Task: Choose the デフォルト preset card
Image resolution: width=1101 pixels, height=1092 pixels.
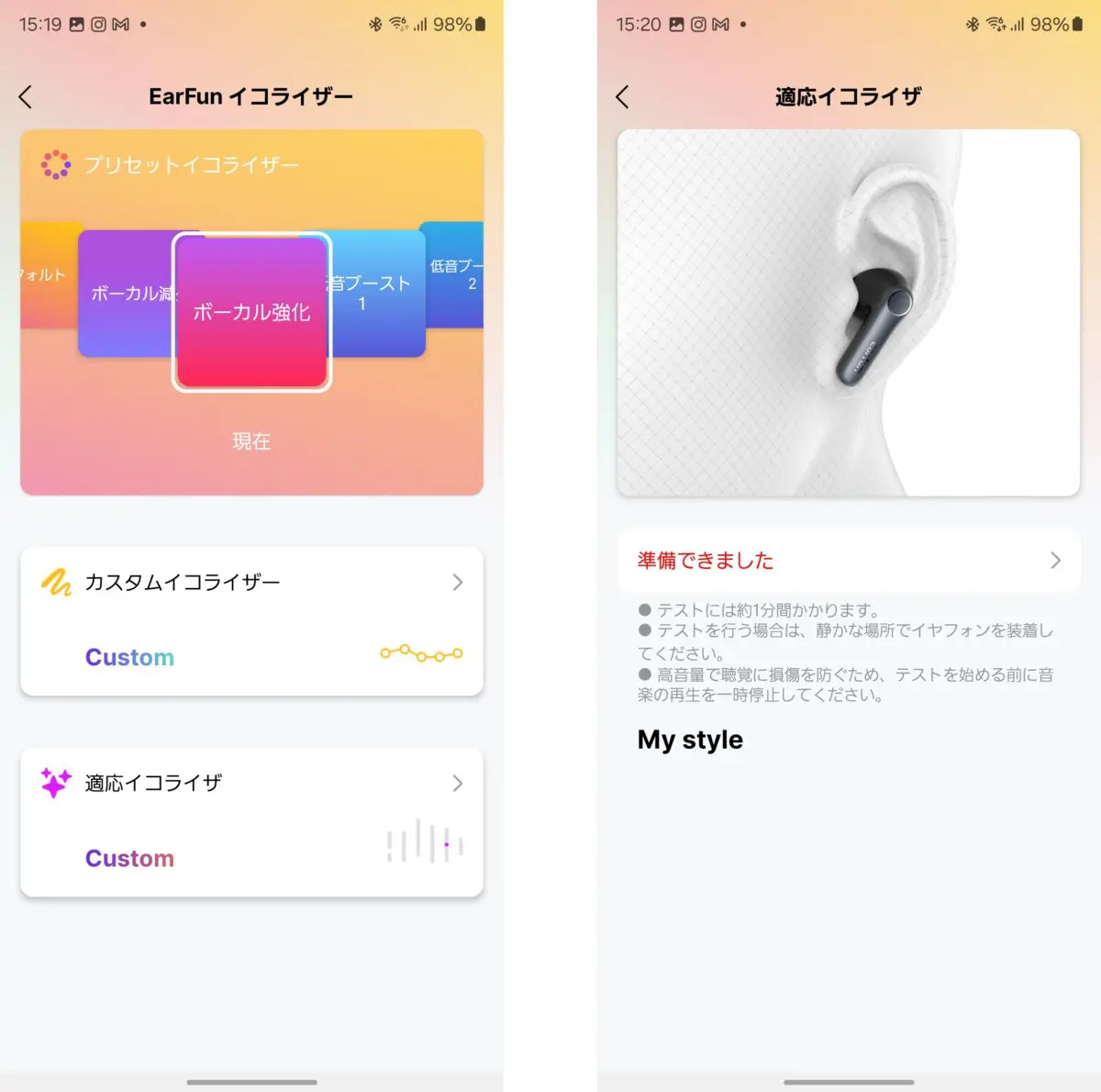Action: coord(48,274)
